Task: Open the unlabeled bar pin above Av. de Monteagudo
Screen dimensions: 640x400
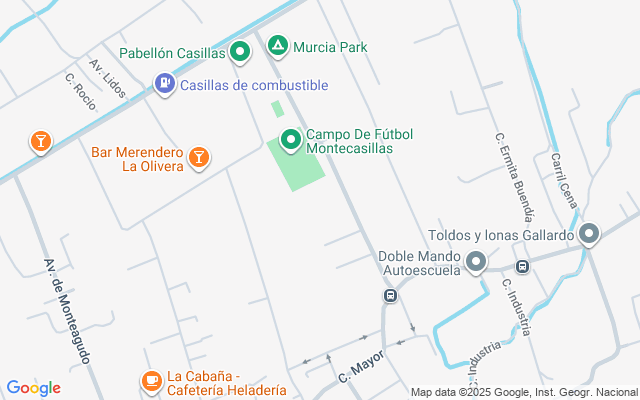Action: (x=41, y=141)
